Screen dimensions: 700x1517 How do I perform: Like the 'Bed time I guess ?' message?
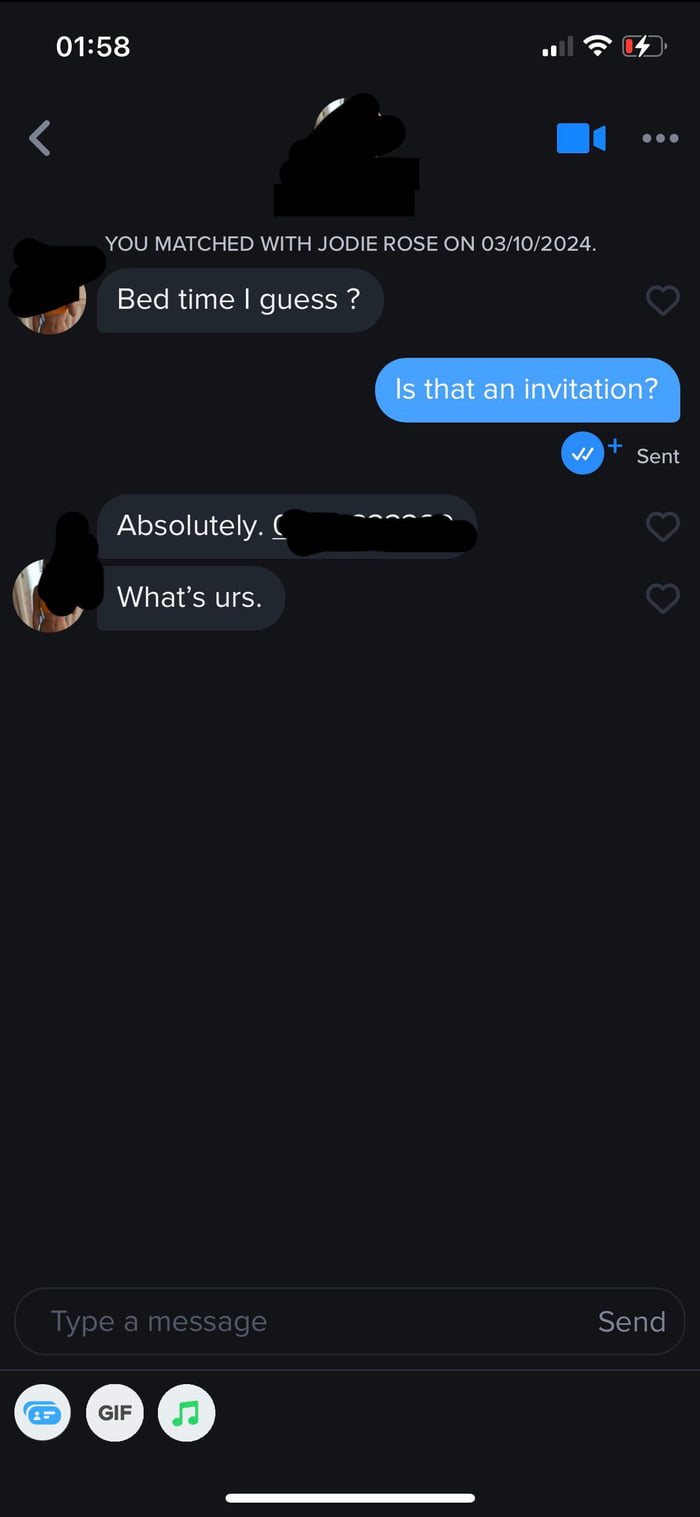tap(662, 300)
